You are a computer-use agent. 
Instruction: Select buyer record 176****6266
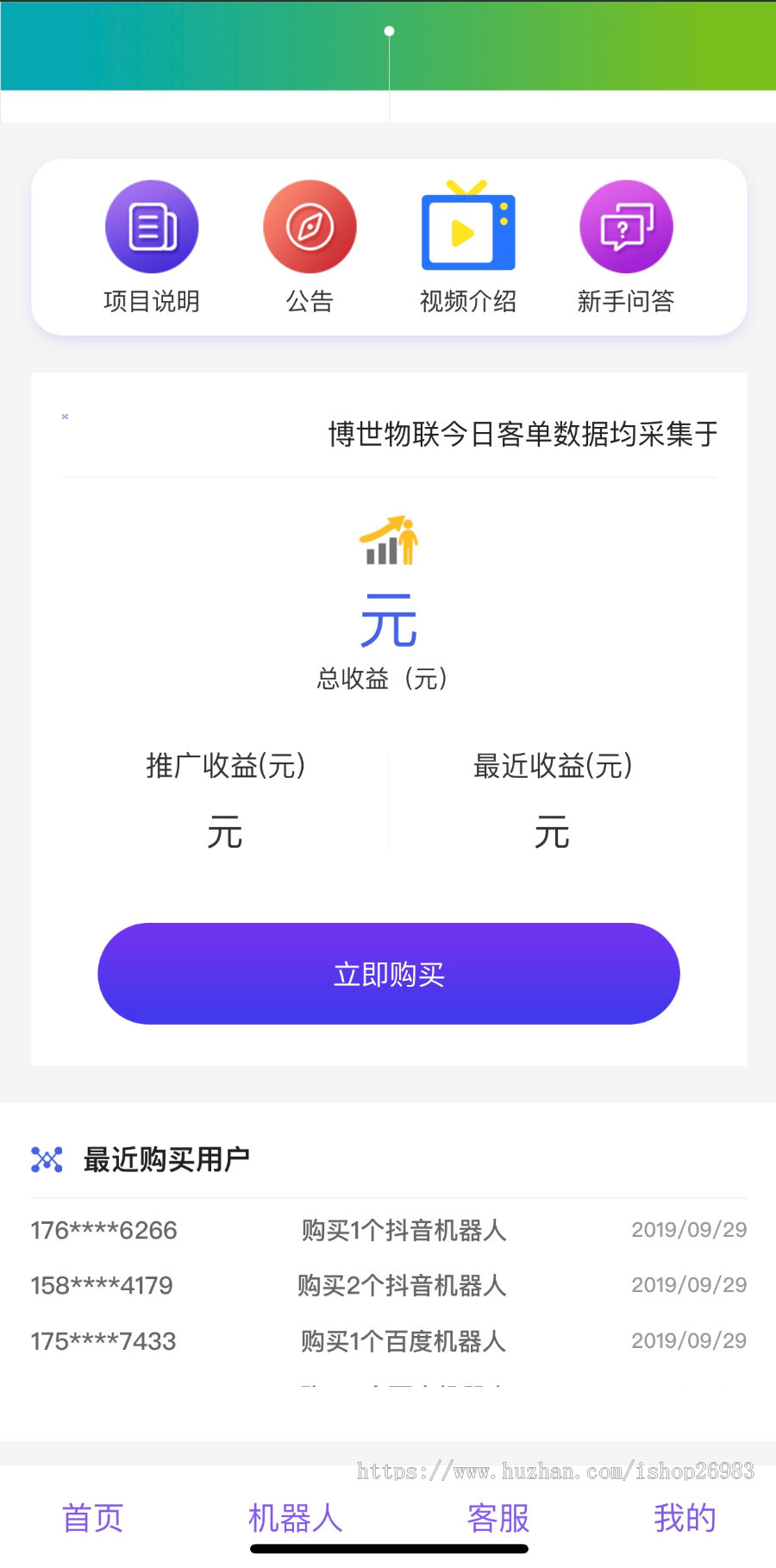coord(102,1230)
